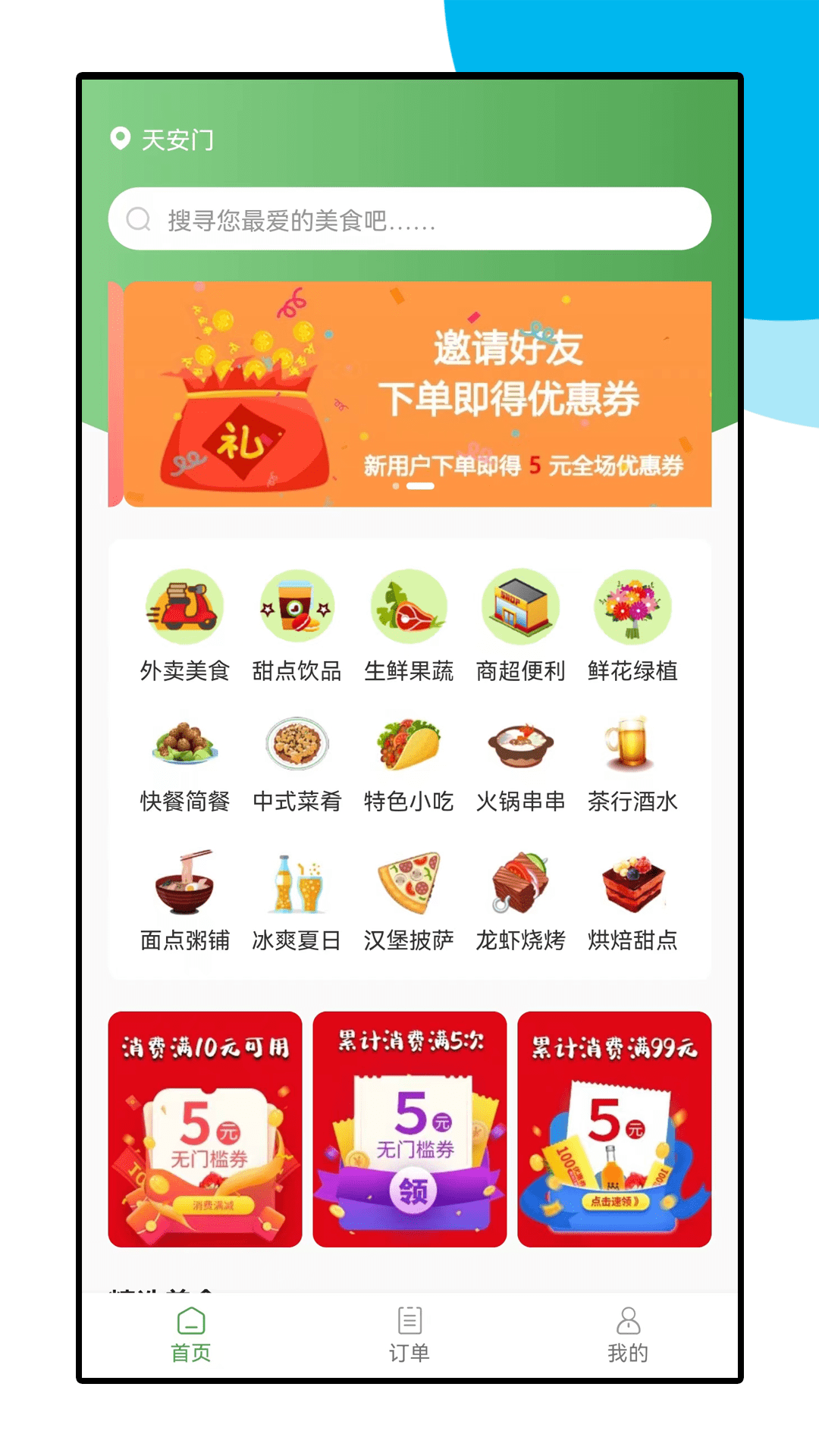Screen dimensions: 819x1456
Task: Select the 龙虾烧烤 category icon
Action: click(x=520, y=887)
